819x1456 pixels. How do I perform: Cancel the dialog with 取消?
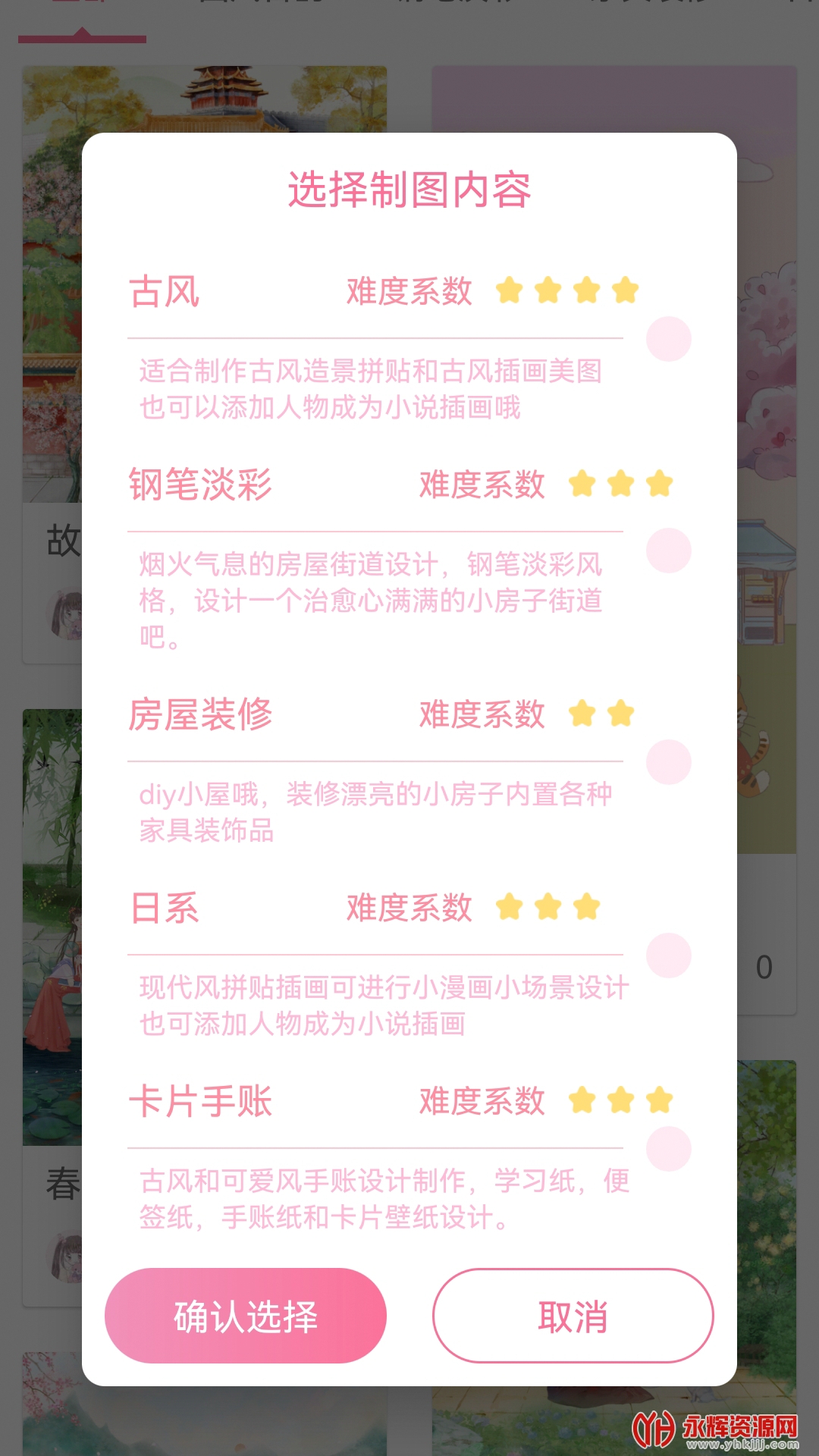pyautogui.click(x=573, y=1316)
